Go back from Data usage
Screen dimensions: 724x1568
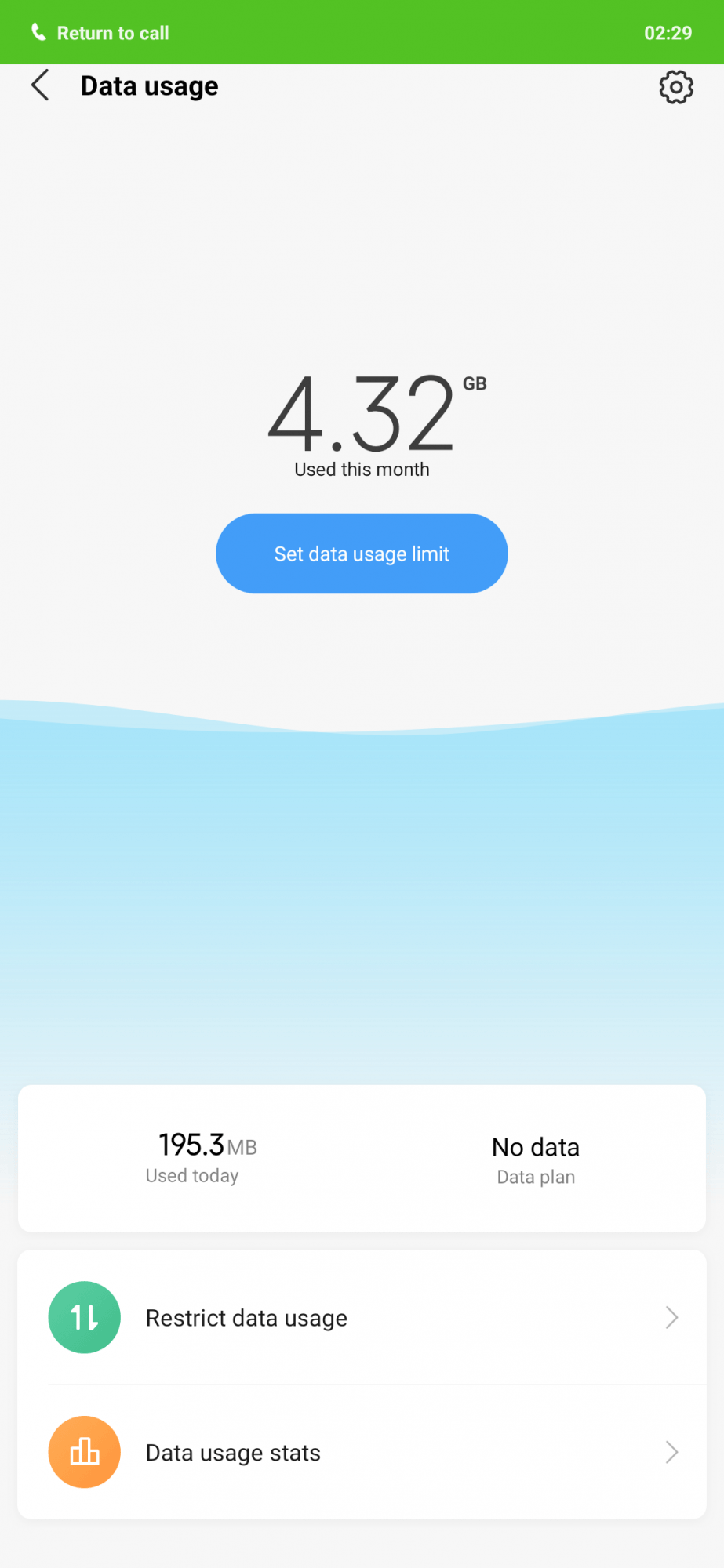pos(41,85)
